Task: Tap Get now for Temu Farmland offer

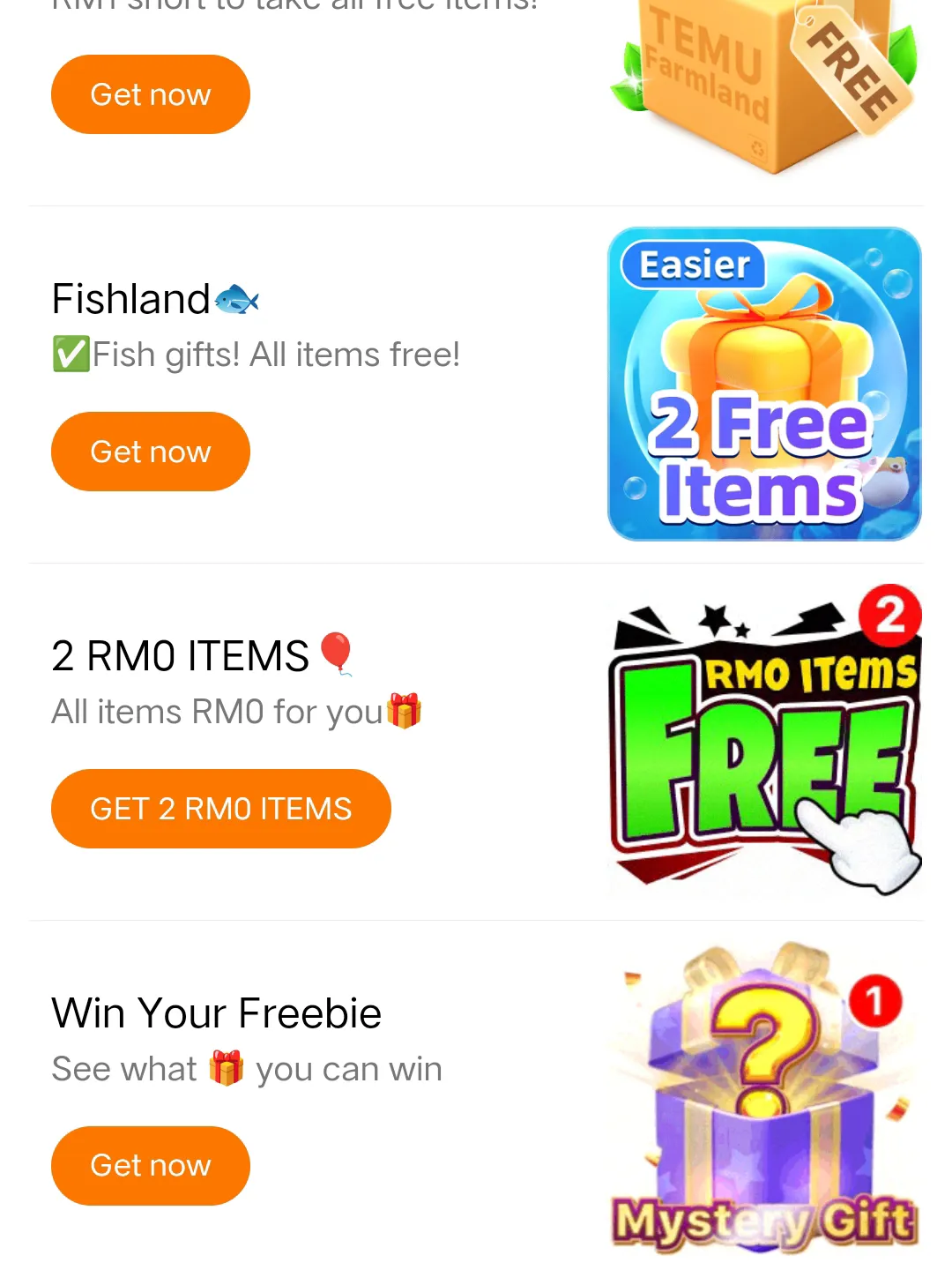Action: pos(151,94)
